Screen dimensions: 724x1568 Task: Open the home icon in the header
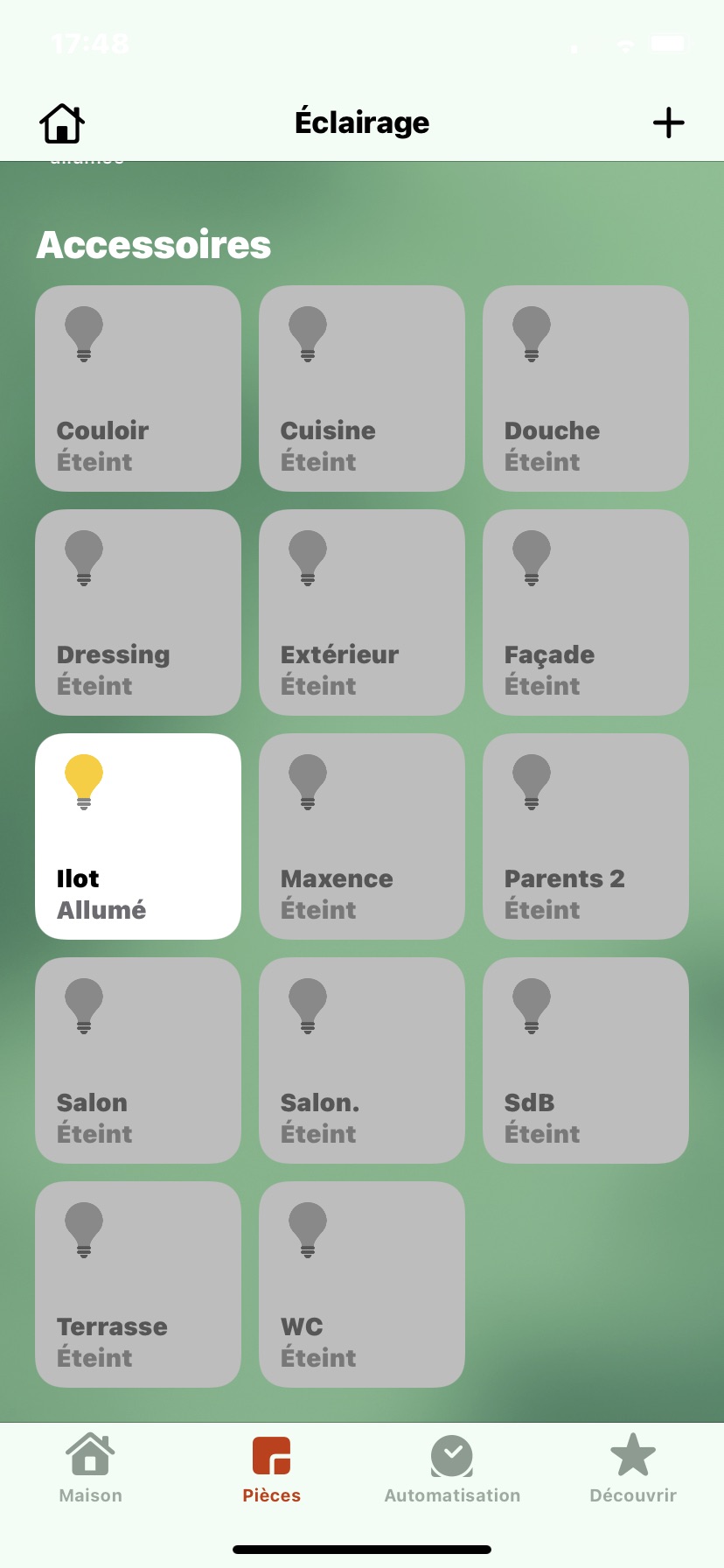(x=61, y=122)
